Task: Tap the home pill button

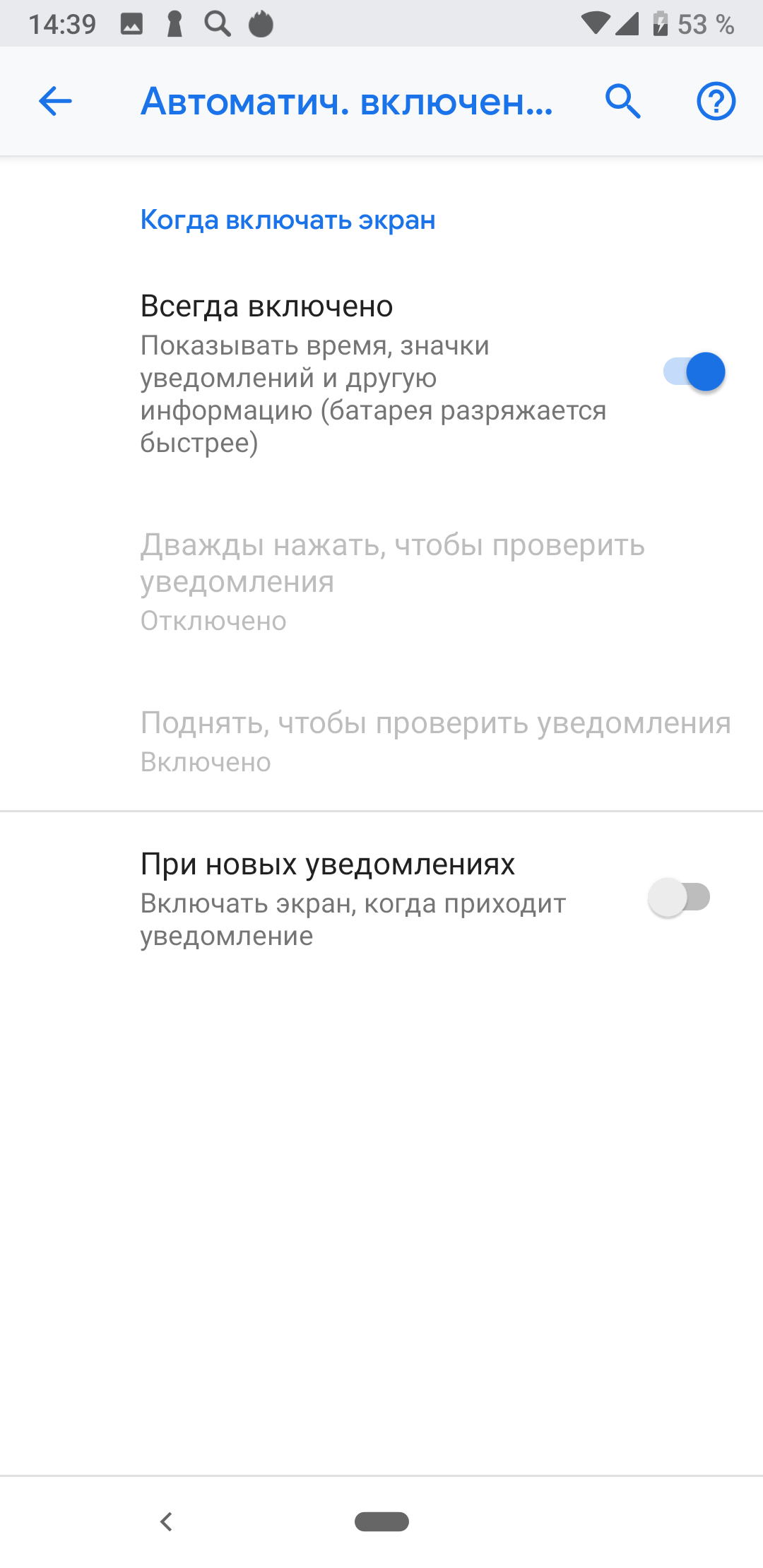Action: click(381, 1521)
